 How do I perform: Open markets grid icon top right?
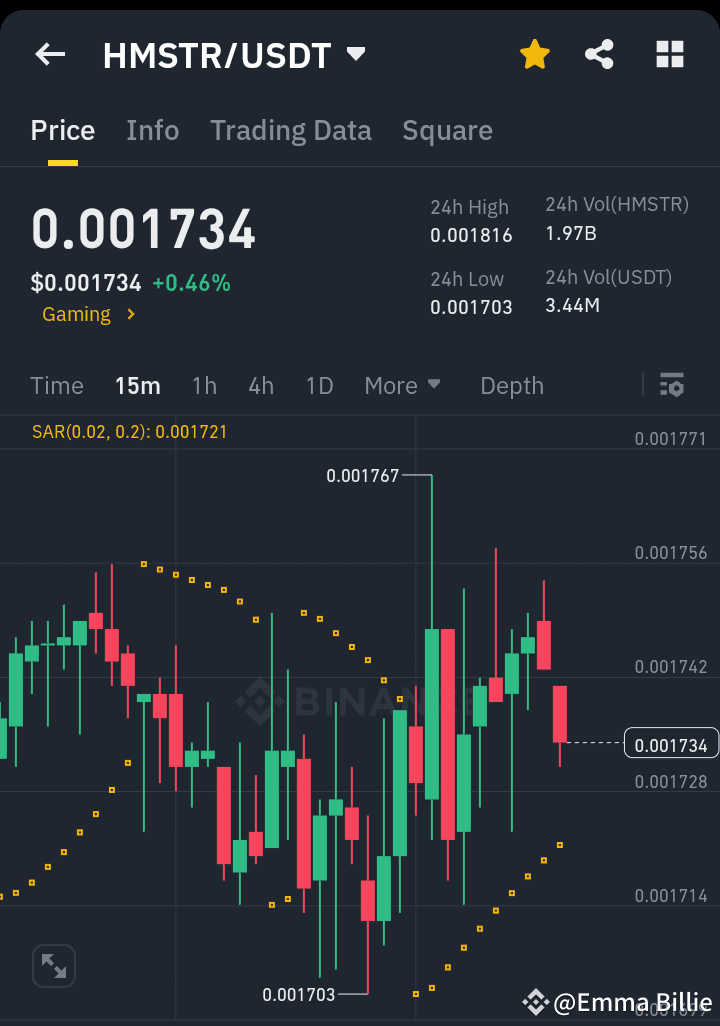[x=668, y=55]
